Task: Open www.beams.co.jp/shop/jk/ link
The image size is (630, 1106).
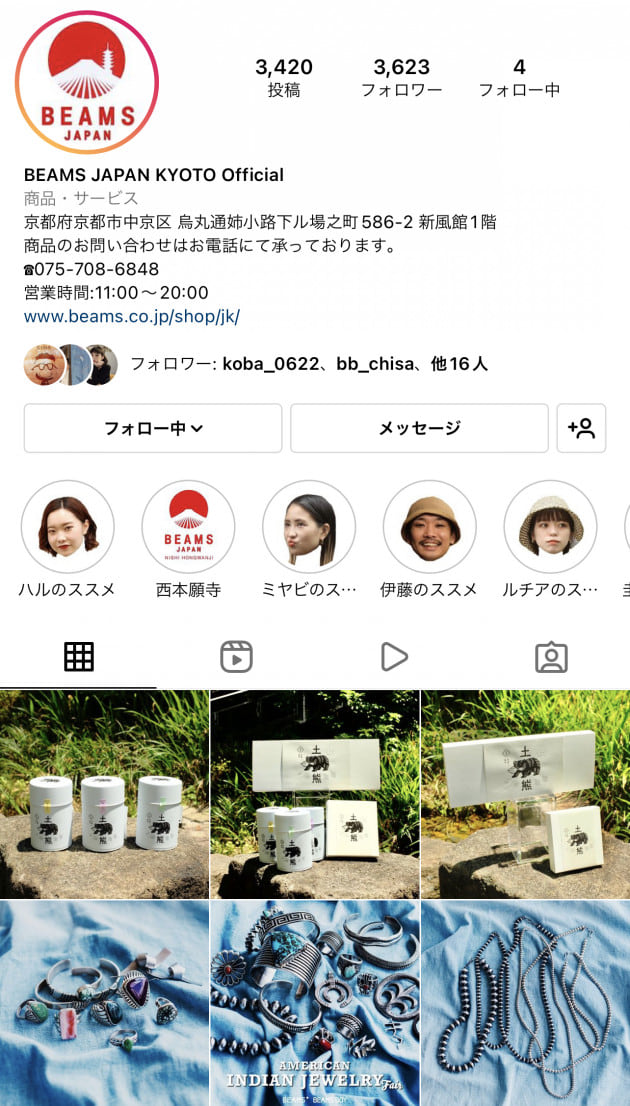Action: point(132,316)
